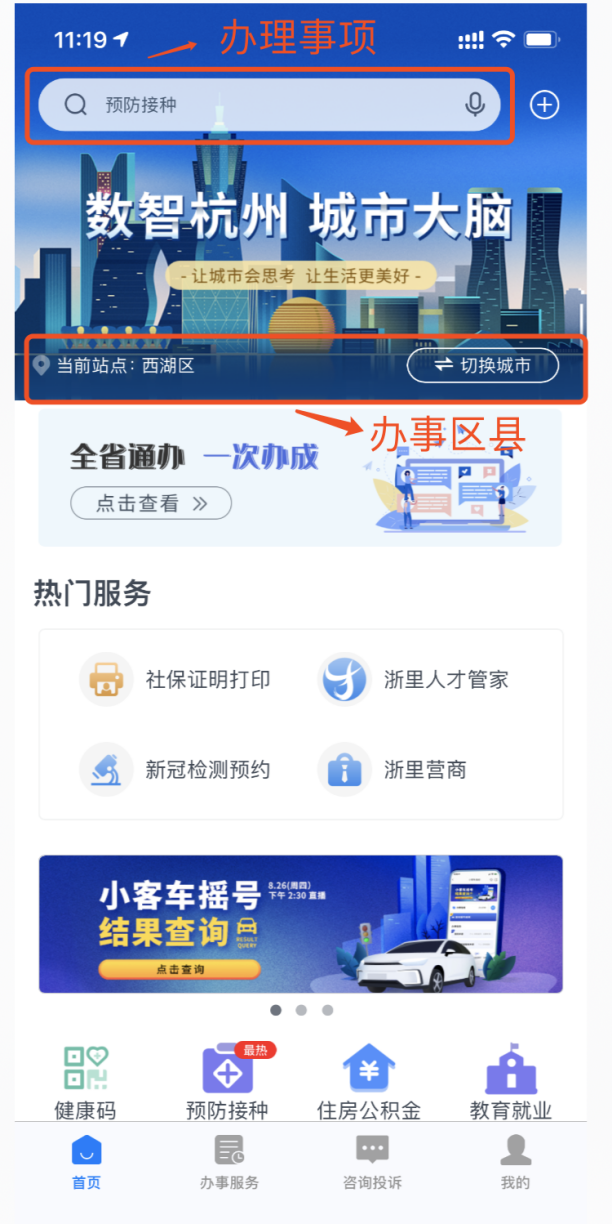Tap 点击查看 on 全省通办 banner
The height and width of the screenshot is (1224, 612).
(x=151, y=503)
